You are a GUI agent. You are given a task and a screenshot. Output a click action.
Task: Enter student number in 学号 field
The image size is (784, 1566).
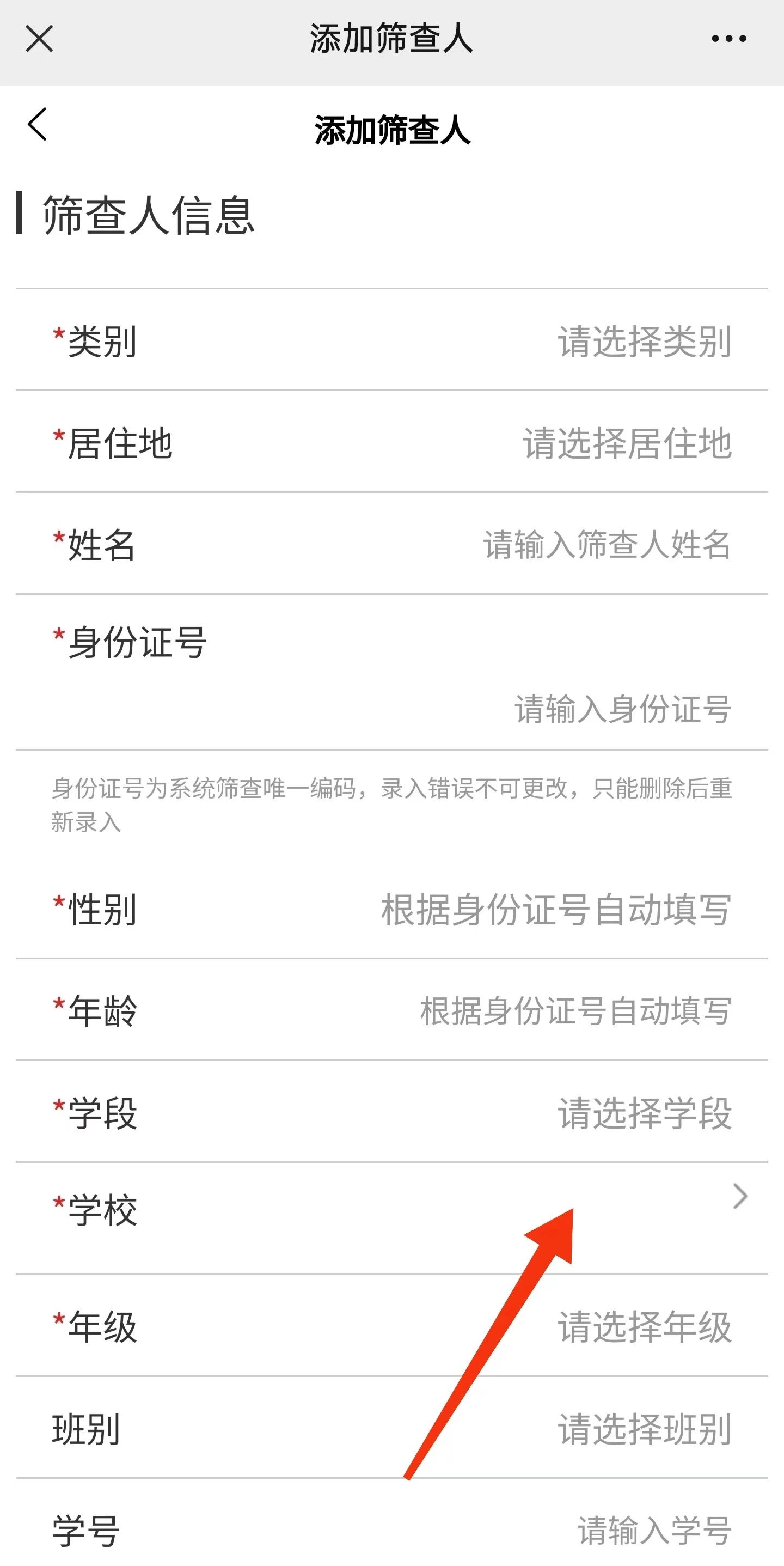click(654, 1531)
